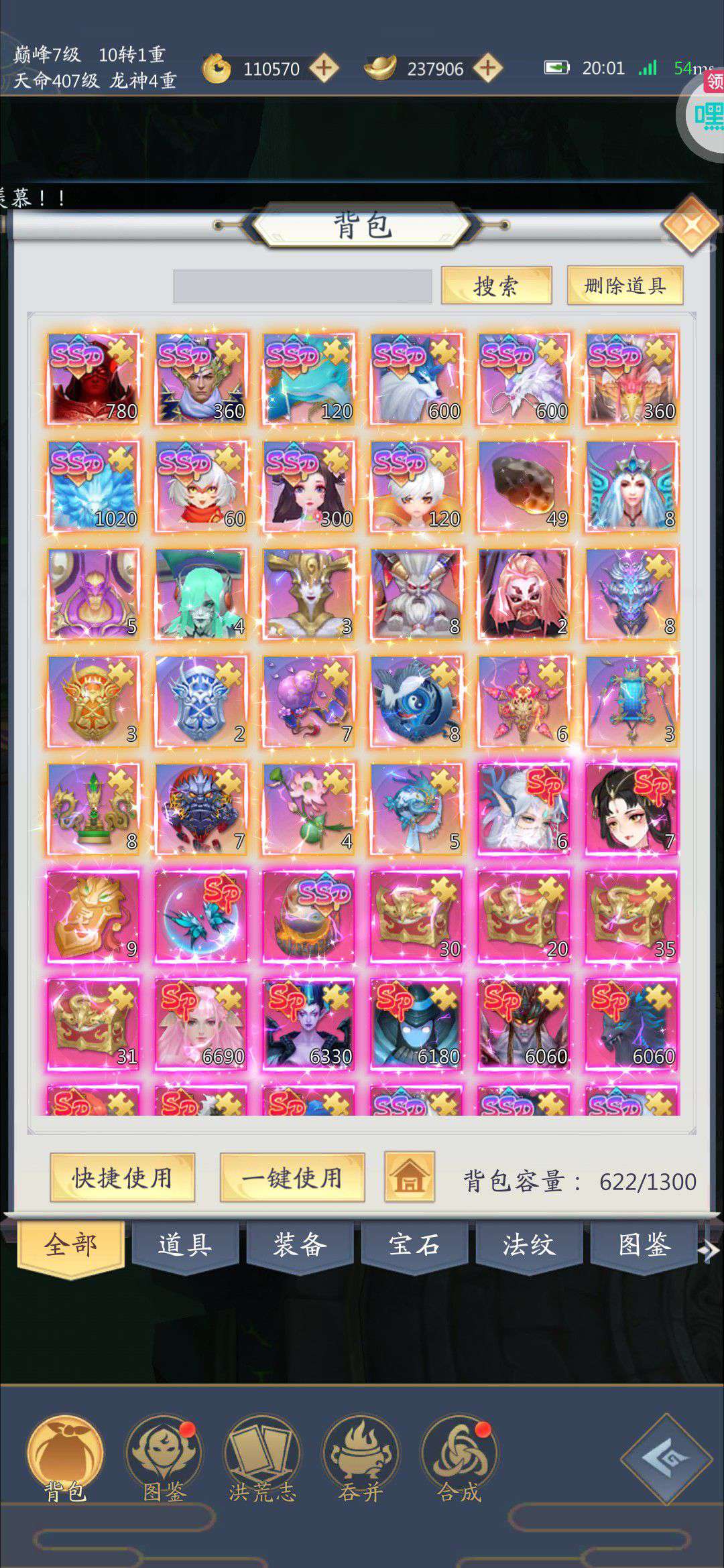The width and height of the screenshot is (724, 1568).
Task: Focus the item search text field
Action: [302, 287]
